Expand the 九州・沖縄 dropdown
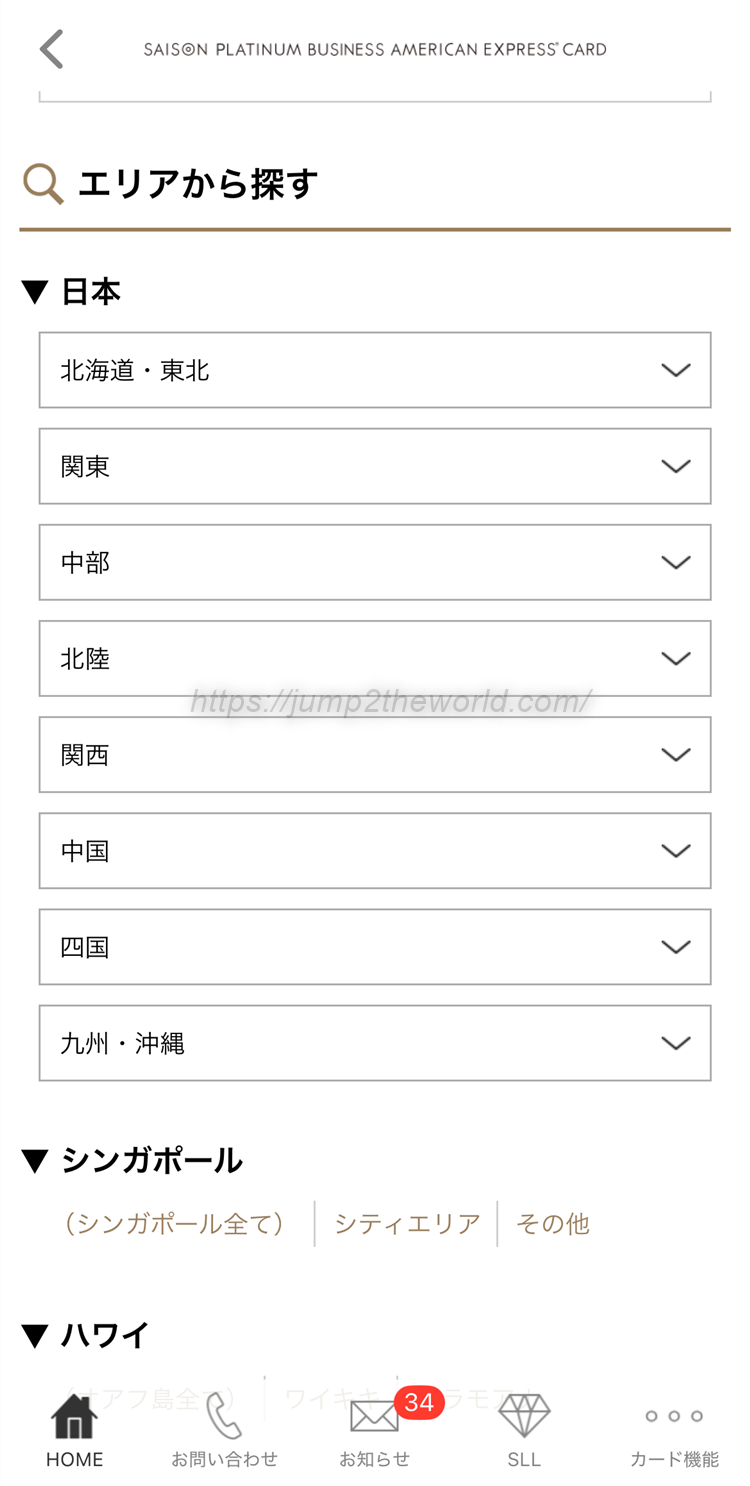The image size is (750, 1486). click(375, 1042)
